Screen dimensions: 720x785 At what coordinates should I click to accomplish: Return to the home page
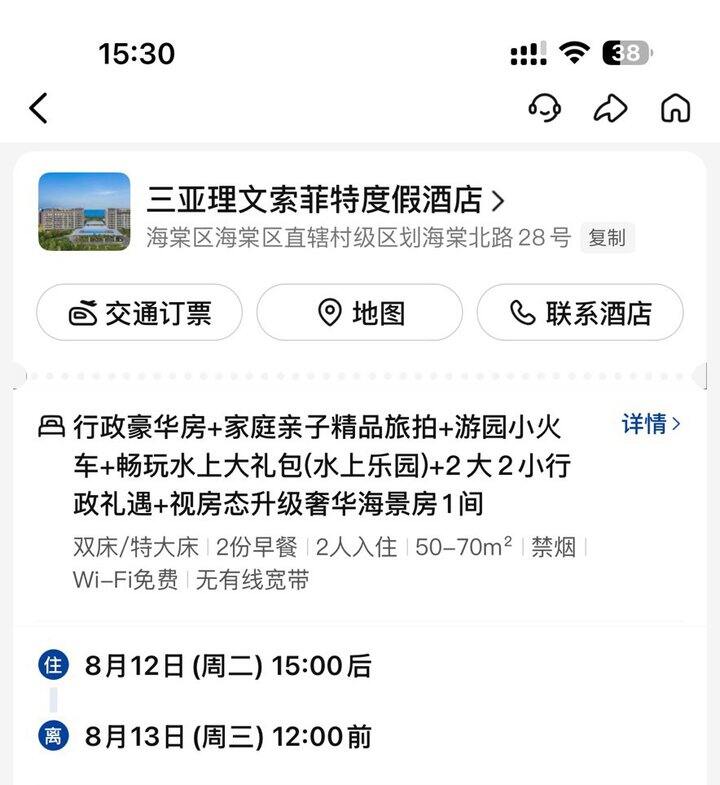pos(676,108)
